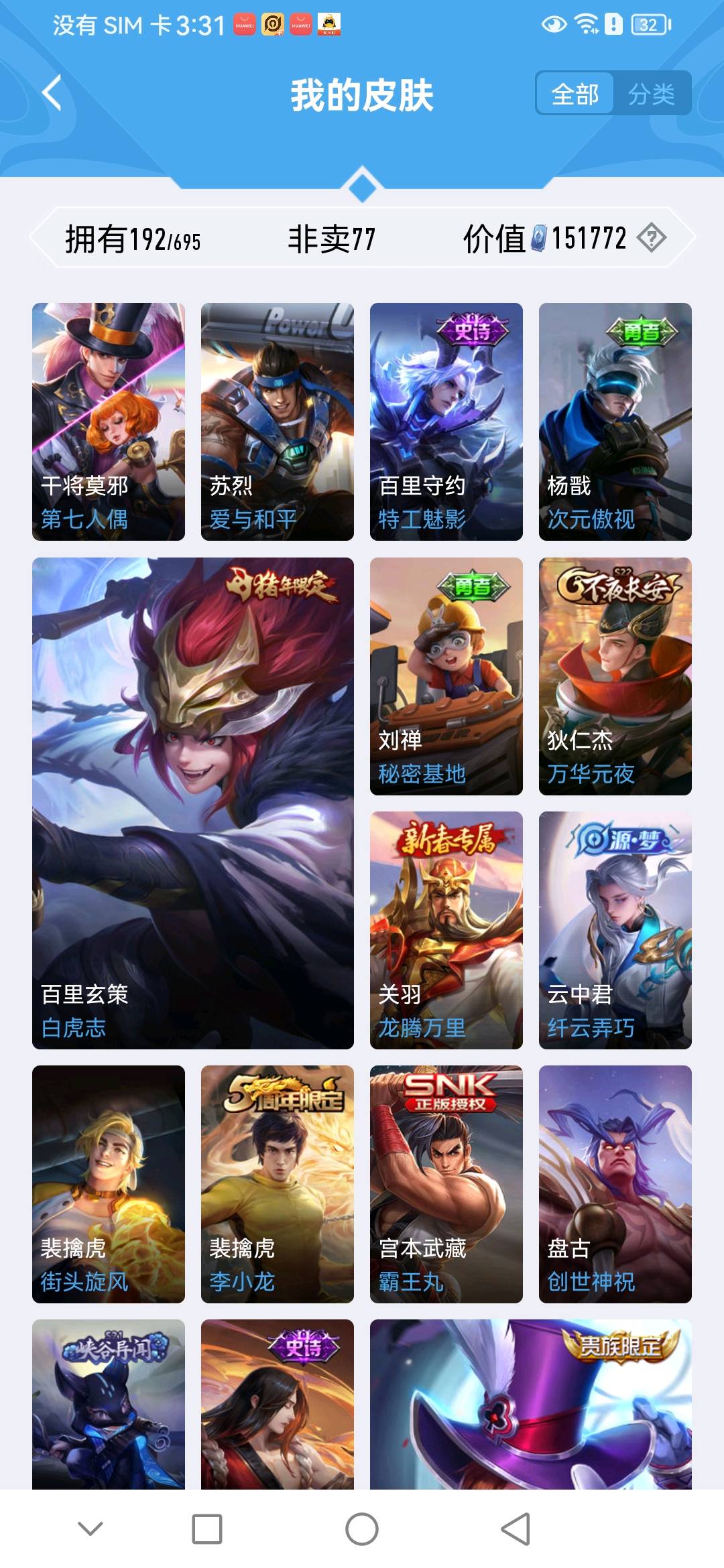Open the value help question-mark icon
The height and width of the screenshot is (1568, 724).
pos(651,237)
